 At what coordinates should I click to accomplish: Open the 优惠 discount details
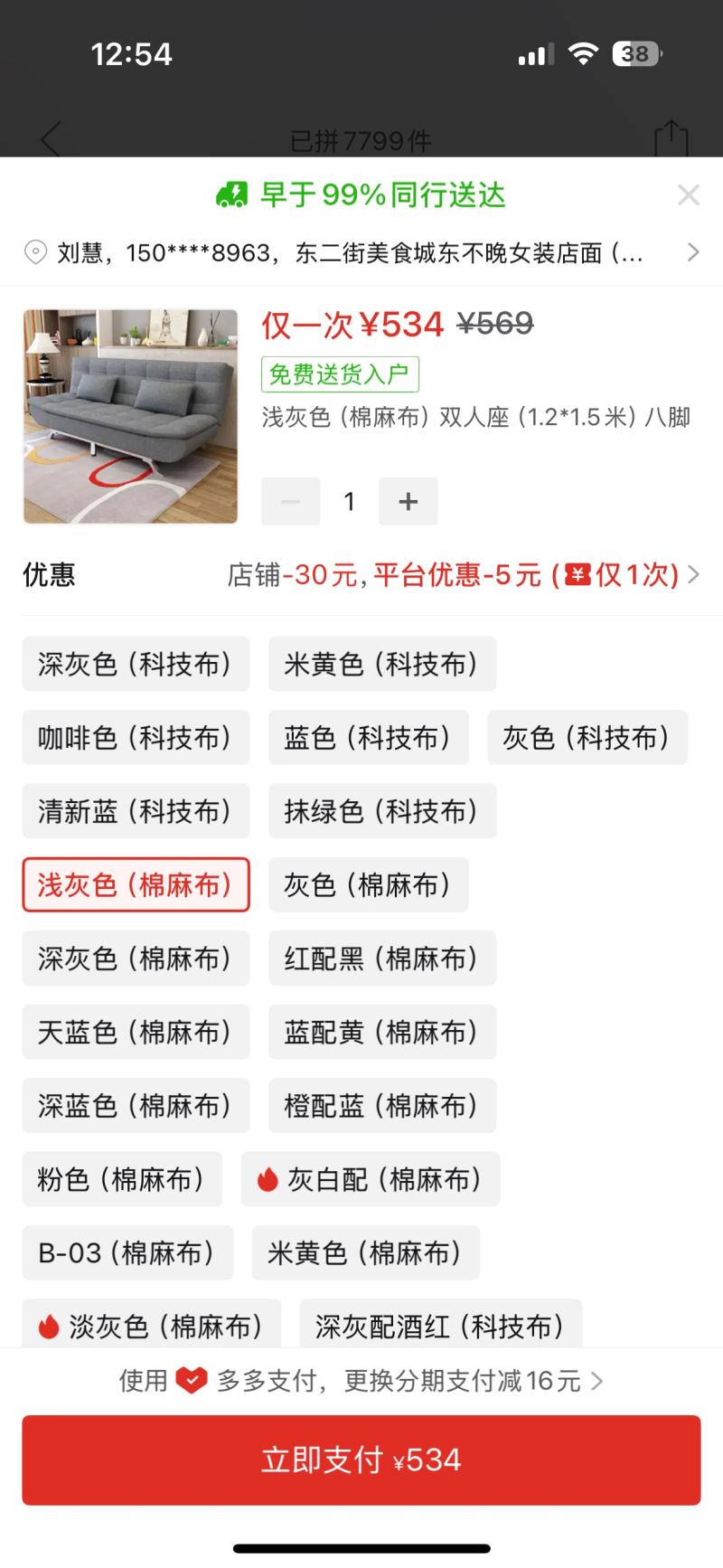pos(463,574)
